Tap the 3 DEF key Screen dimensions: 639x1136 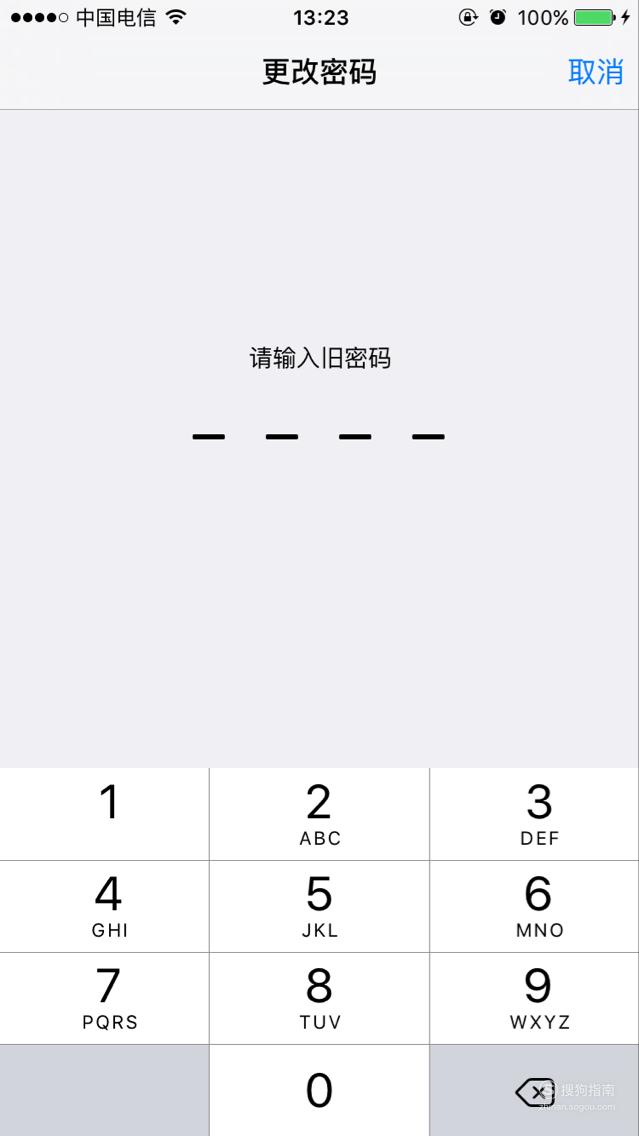(x=535, y=814)
